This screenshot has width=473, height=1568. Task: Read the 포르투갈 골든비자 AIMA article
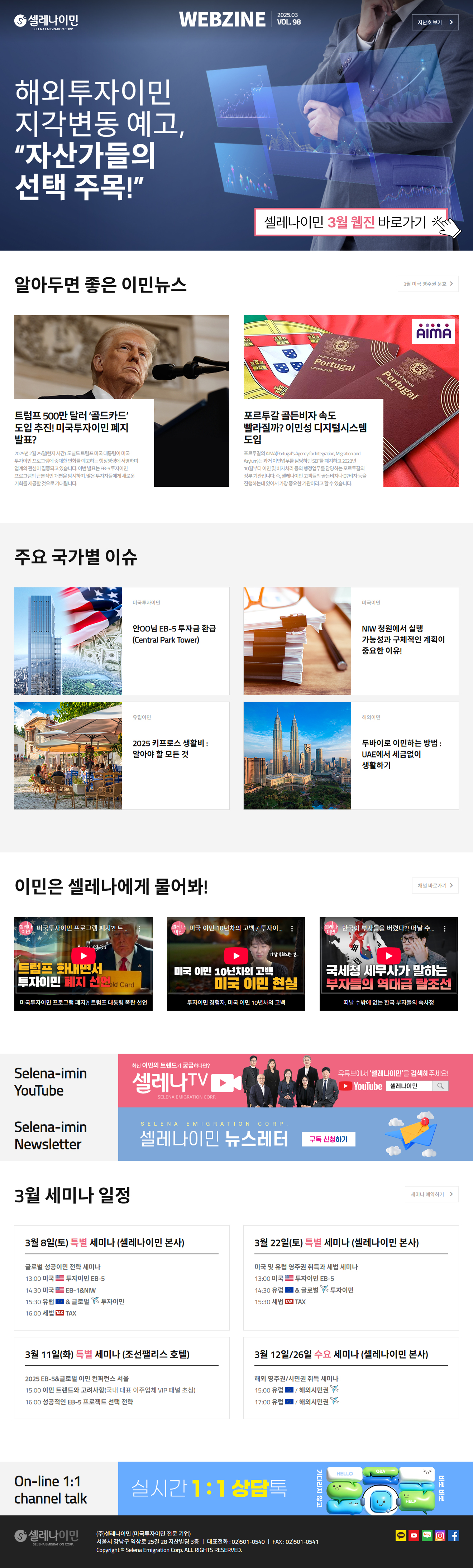tap(351, 400)
